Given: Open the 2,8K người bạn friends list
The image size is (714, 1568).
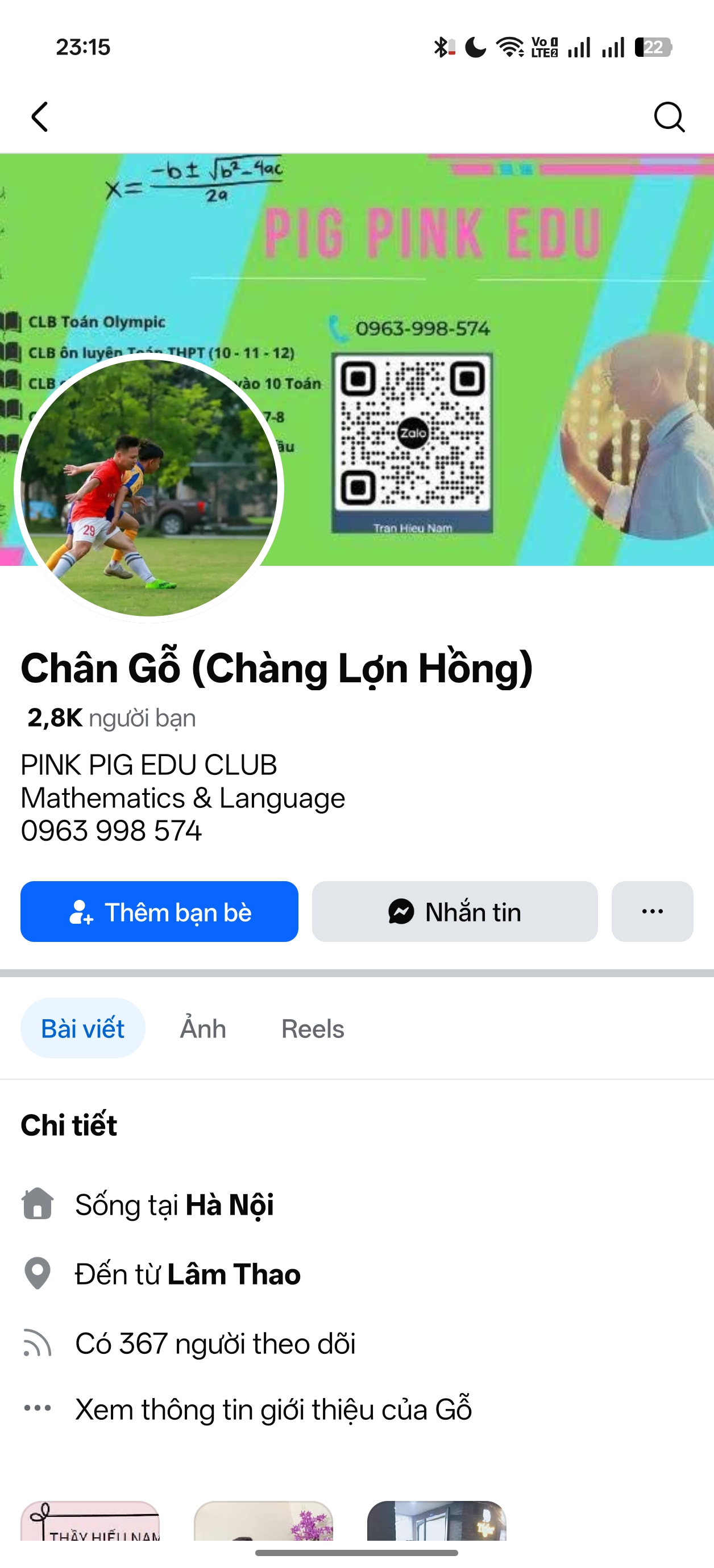Looking at the screenshot, I should tap(111, 718).
